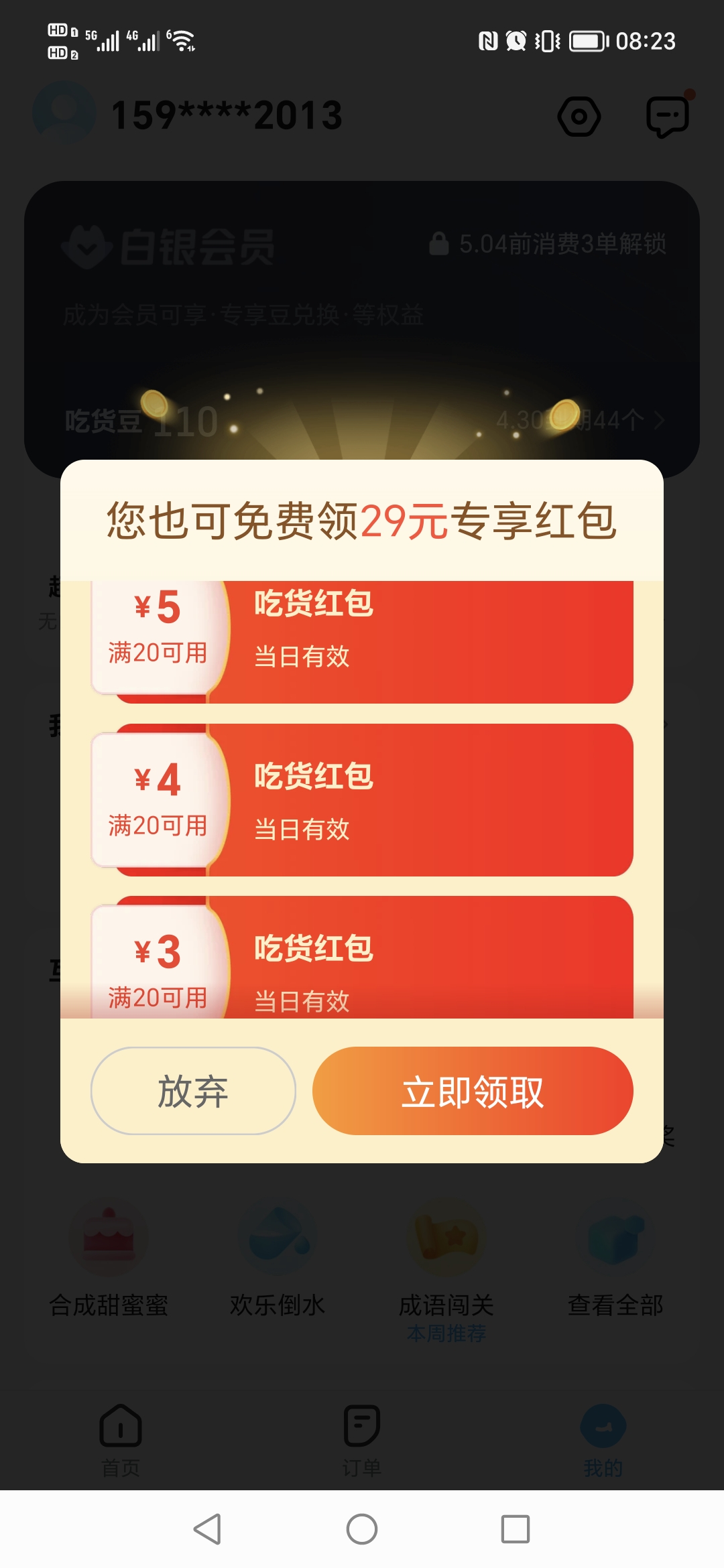Select the ¥3 吃货红包 coupon card
Viewport: 724px width, 1568px height.
coord(362,957)
